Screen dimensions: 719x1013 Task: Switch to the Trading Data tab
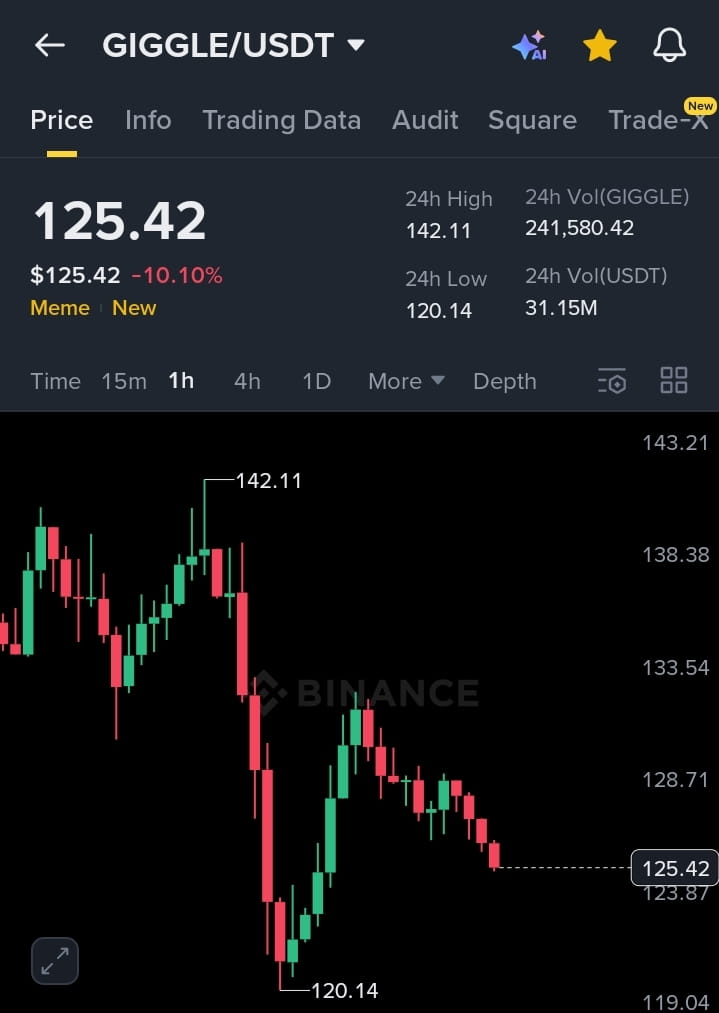281,120
